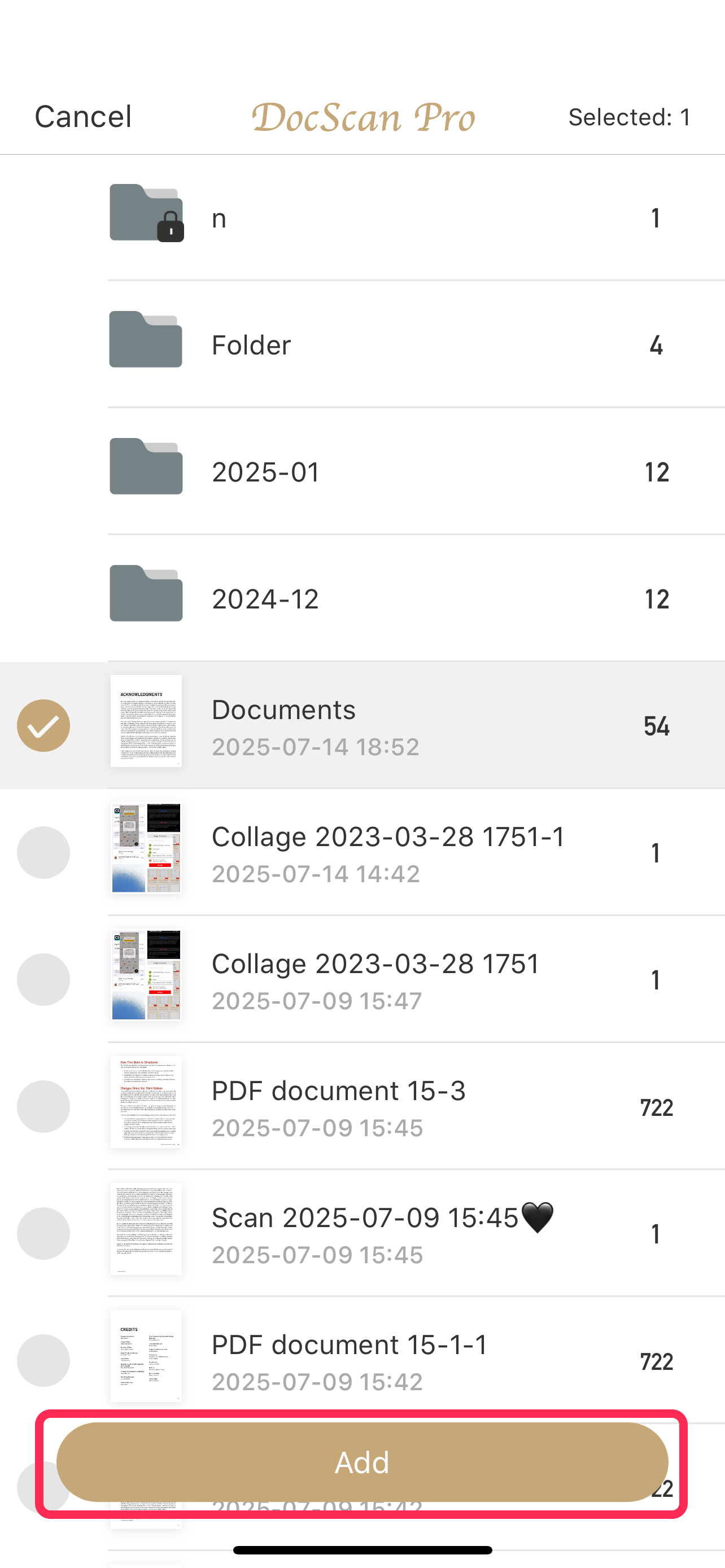
Task: Deselect the Documents checkbox
Action: (43, 725)
